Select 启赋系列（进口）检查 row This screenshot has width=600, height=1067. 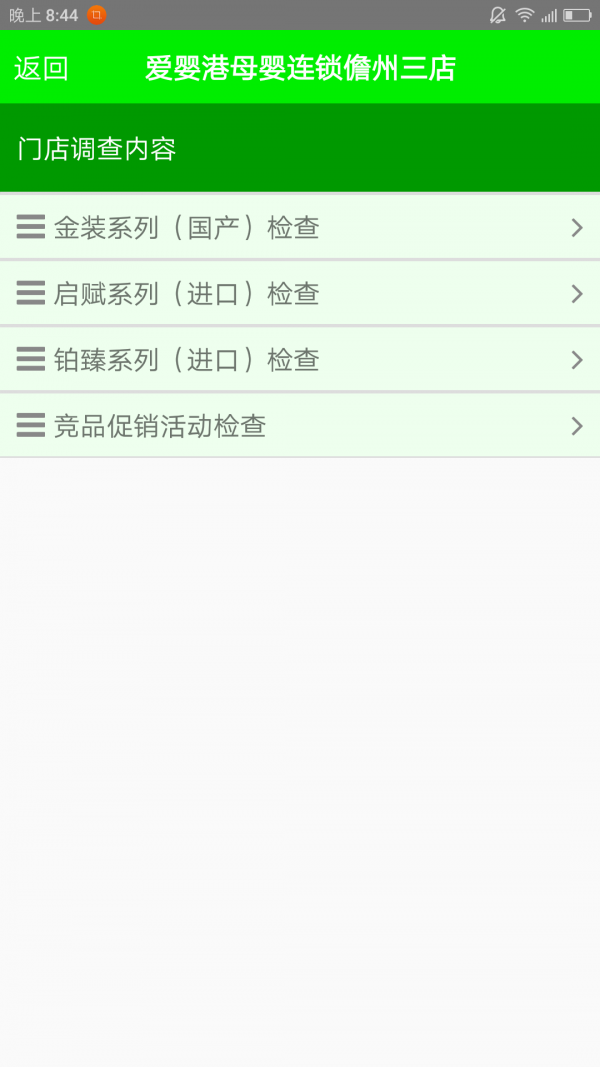tap(299, 294)
